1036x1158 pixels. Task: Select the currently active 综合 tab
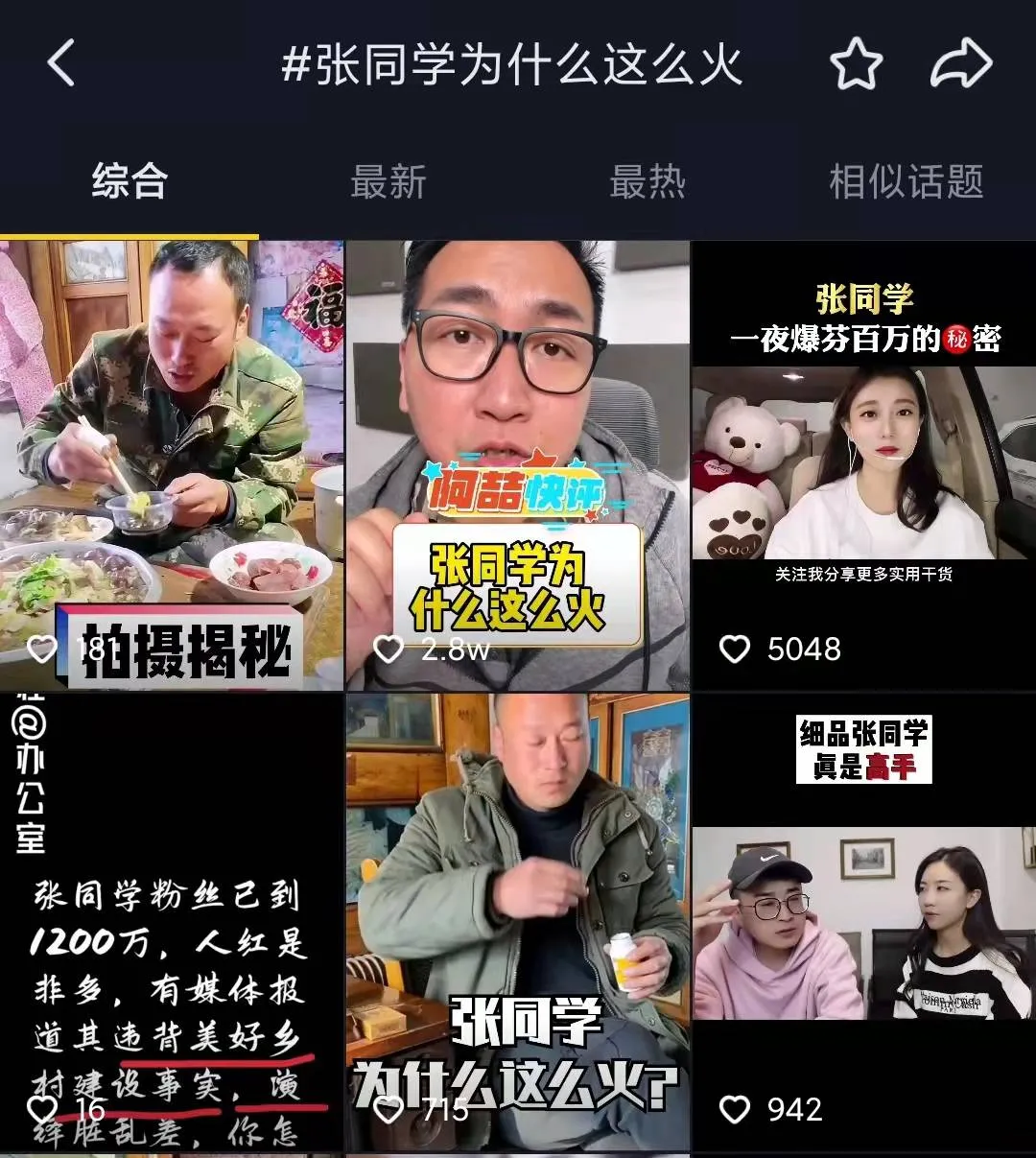130,182
